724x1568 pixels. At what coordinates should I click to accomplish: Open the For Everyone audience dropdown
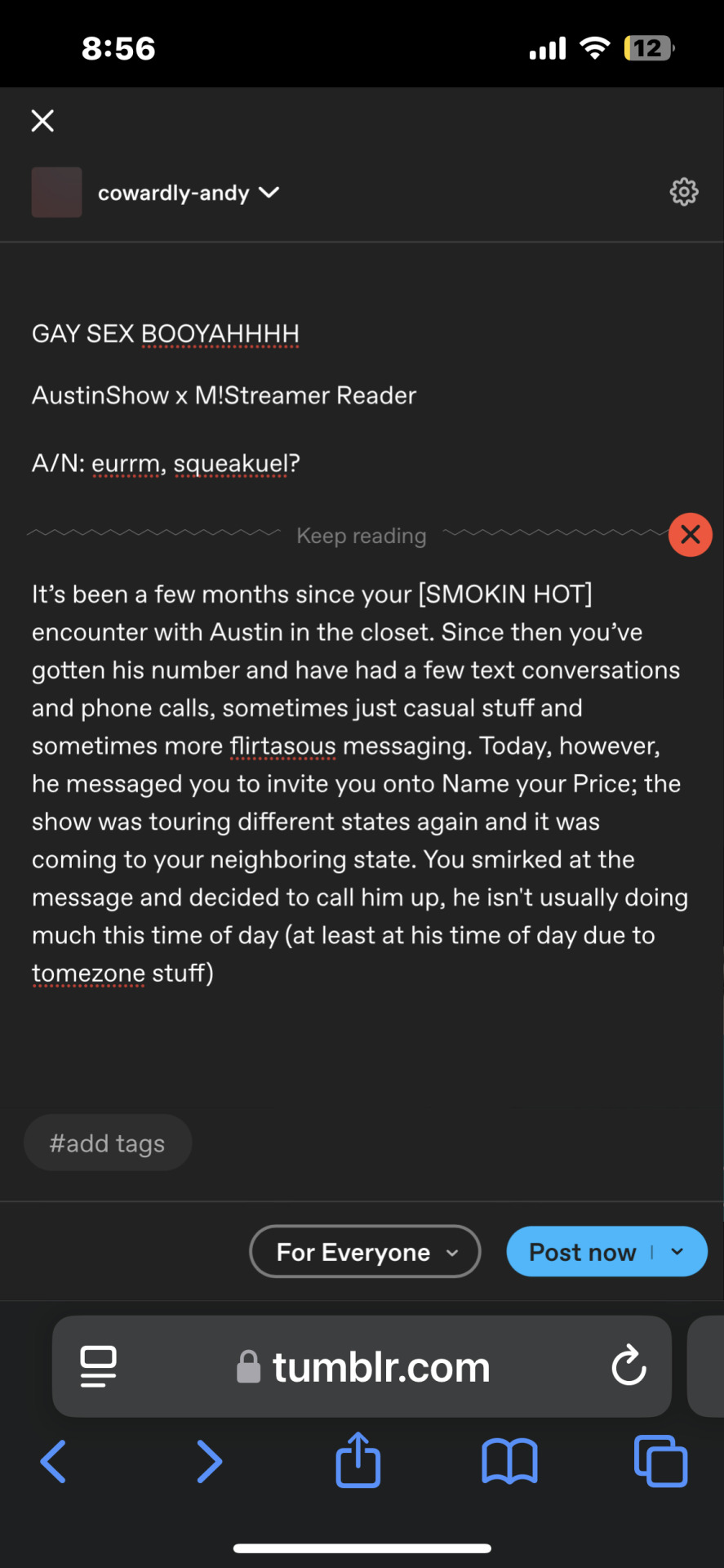pos(365,1252)
